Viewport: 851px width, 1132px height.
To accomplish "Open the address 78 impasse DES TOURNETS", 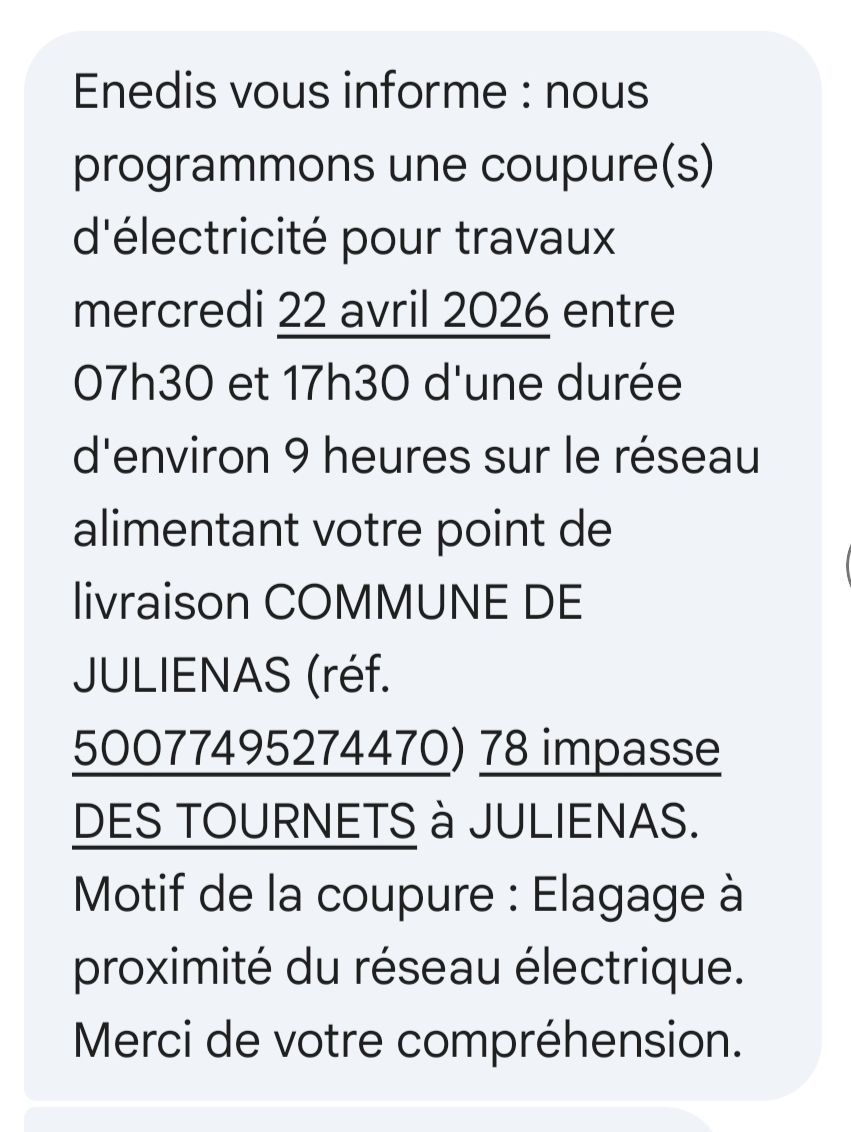I will [x=600, y=749].
